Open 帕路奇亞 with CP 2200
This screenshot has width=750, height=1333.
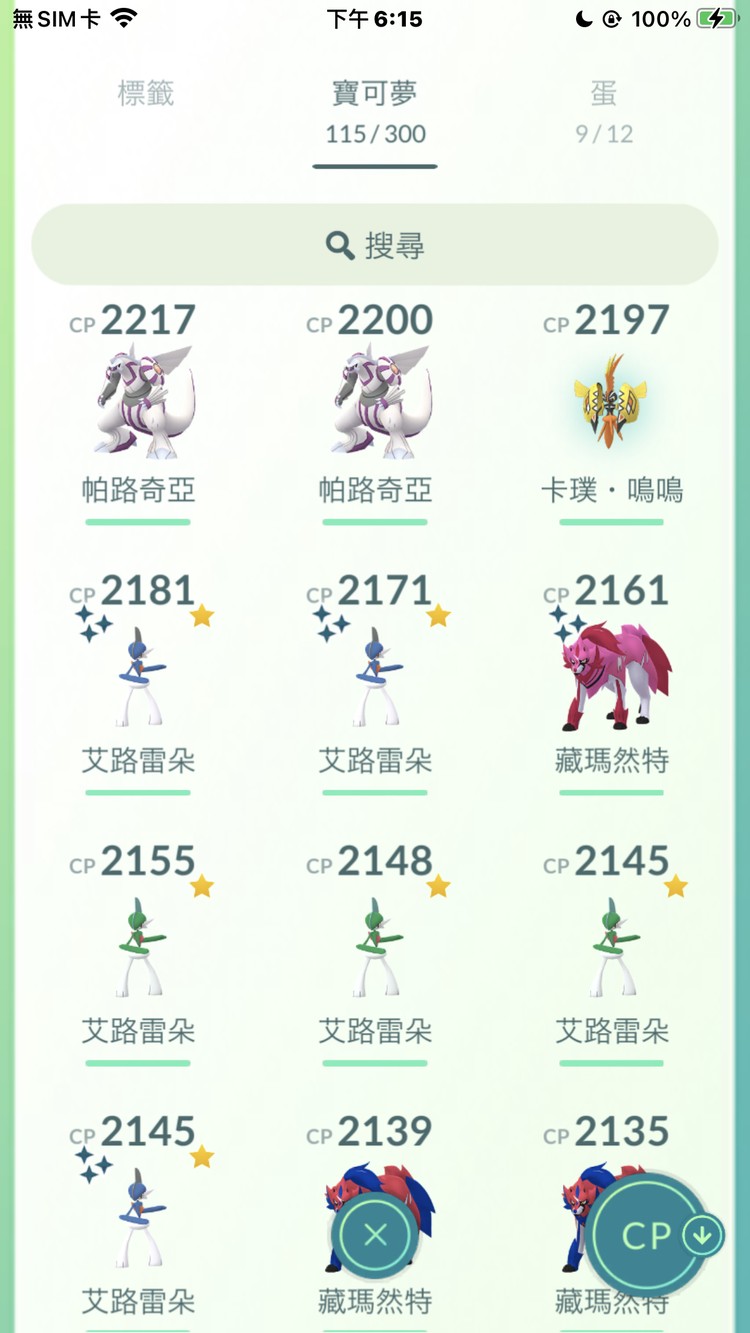click(375, 400)
